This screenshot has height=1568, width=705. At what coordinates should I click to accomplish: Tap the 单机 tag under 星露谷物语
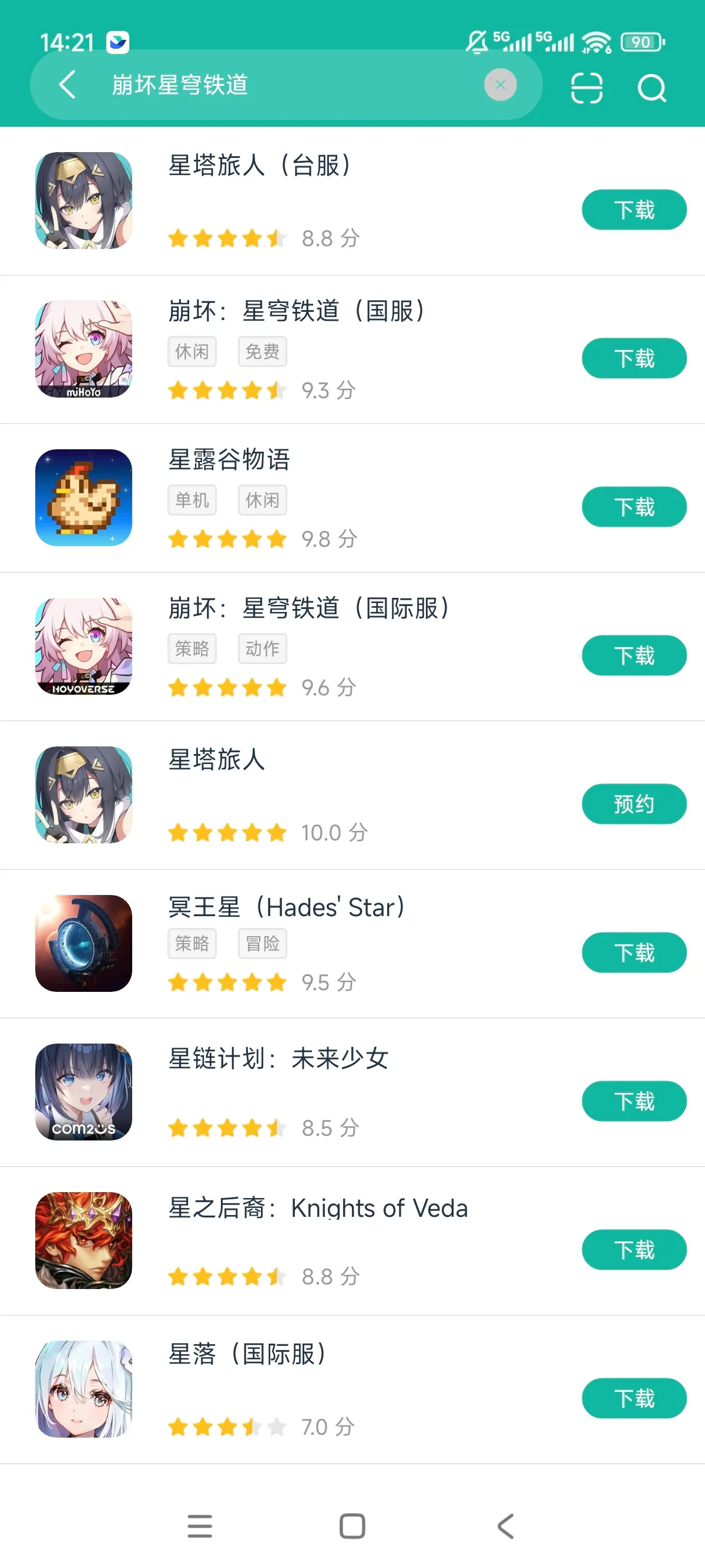click(x=192, y=499)
